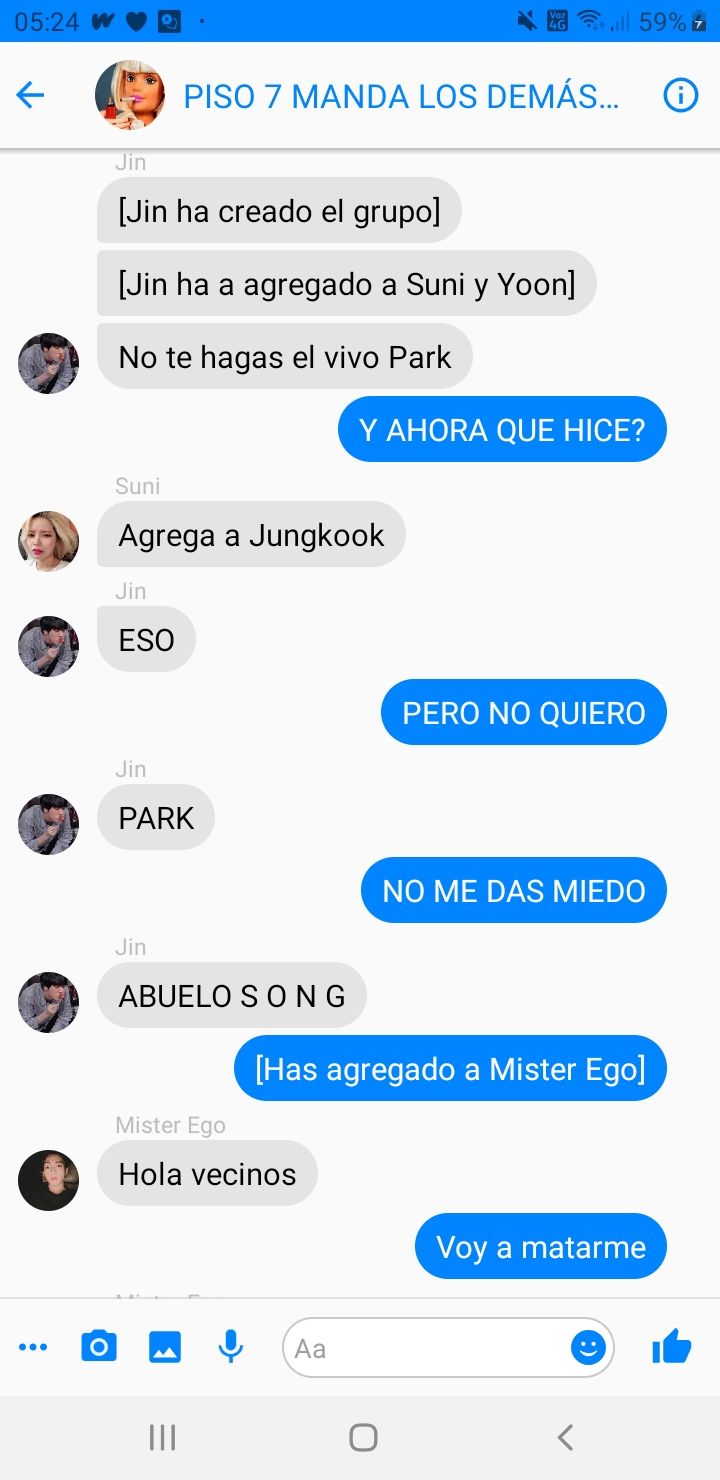Send a thumbs-up like

tap(672, 1347)
